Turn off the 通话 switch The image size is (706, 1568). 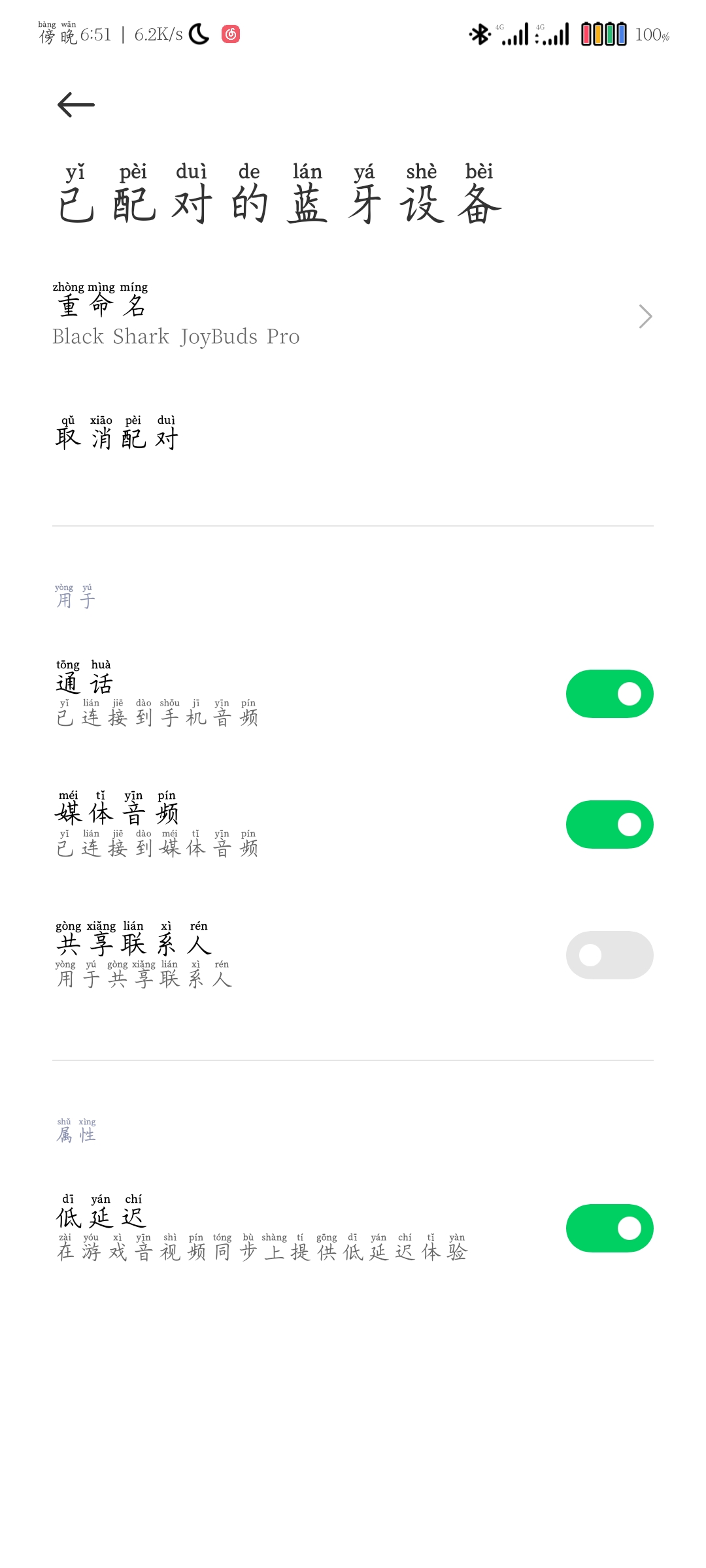pyautogui.click(x=609, y=694)
